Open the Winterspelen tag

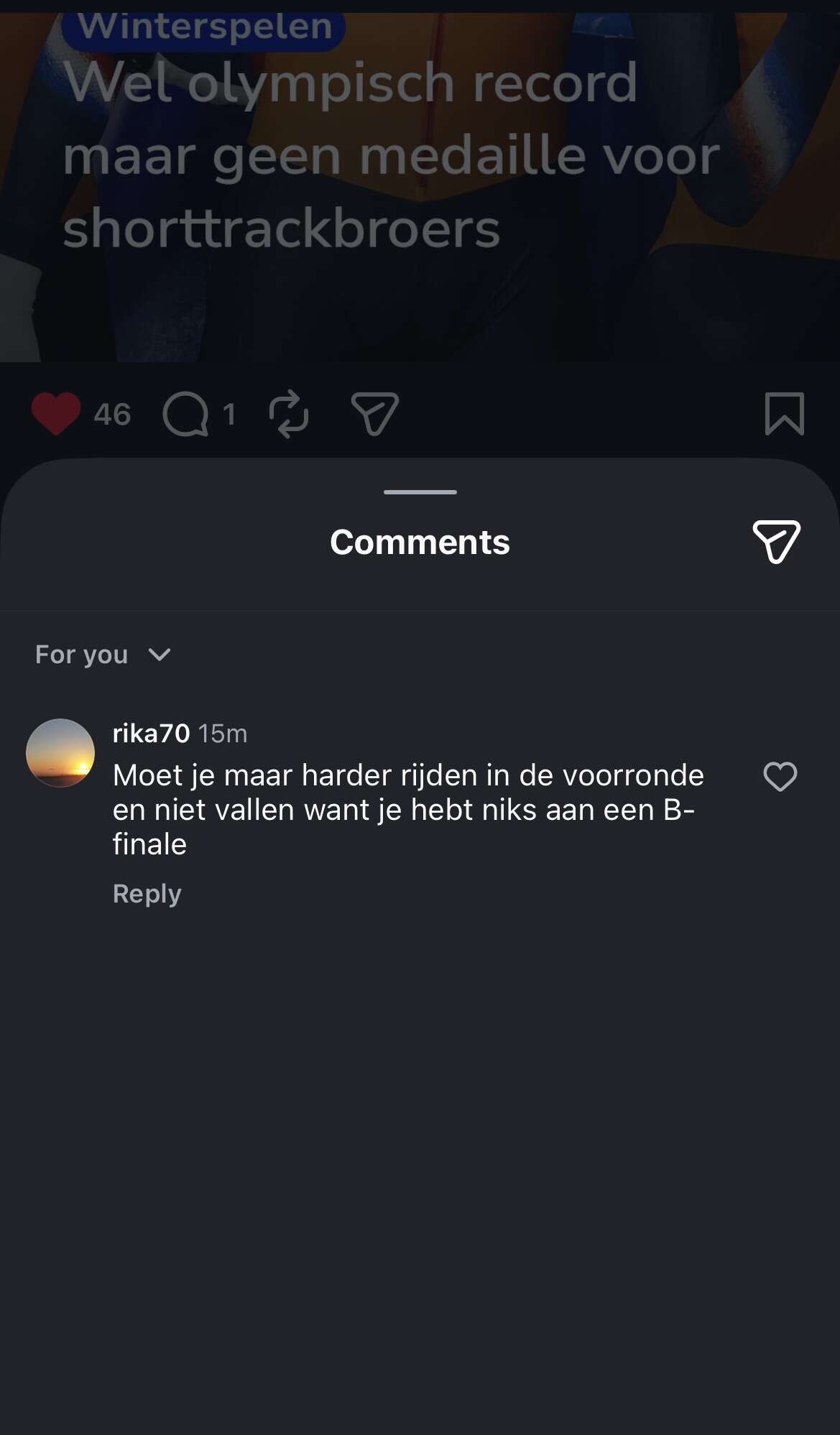click(x=204, y=29)
